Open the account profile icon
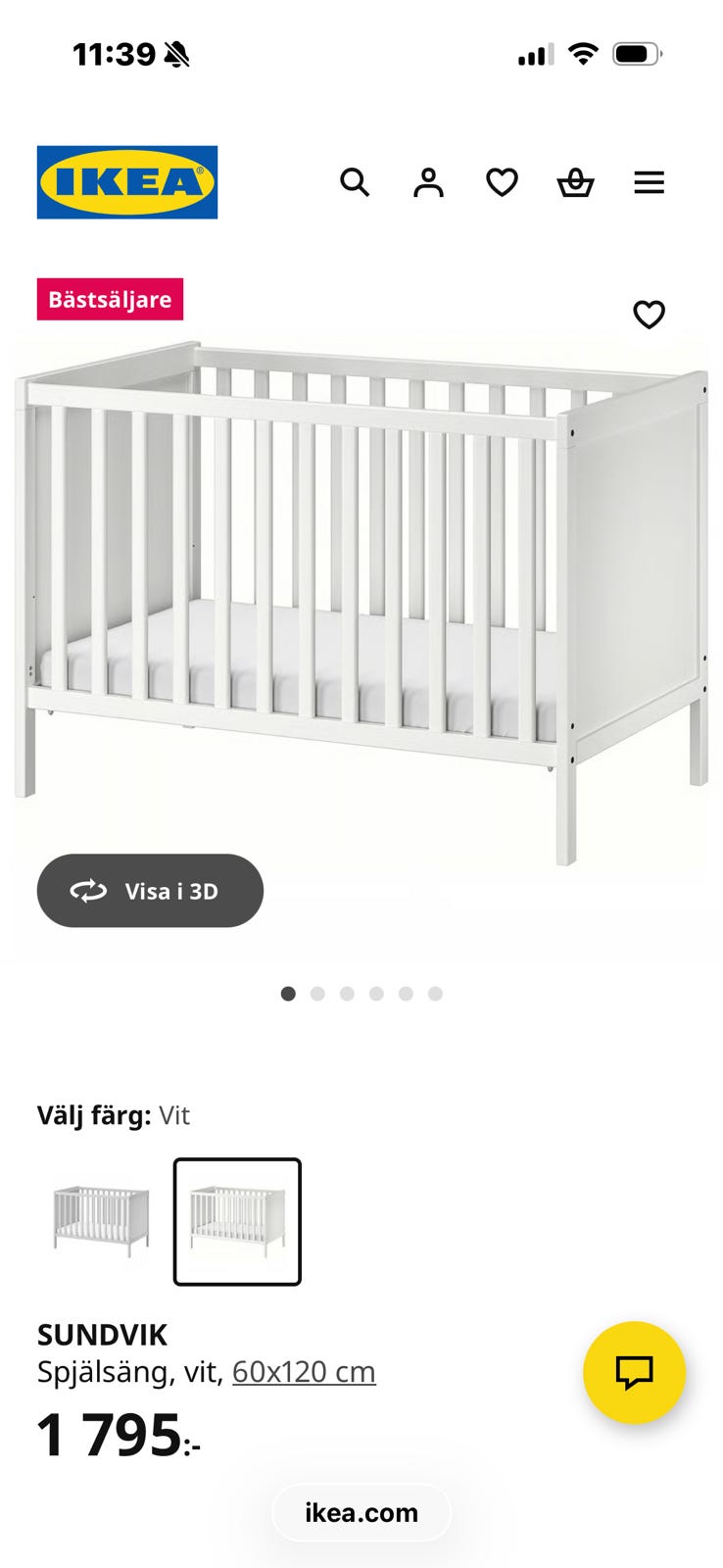The height and width of the screenshot is (1568, 723). click(428, 182)
